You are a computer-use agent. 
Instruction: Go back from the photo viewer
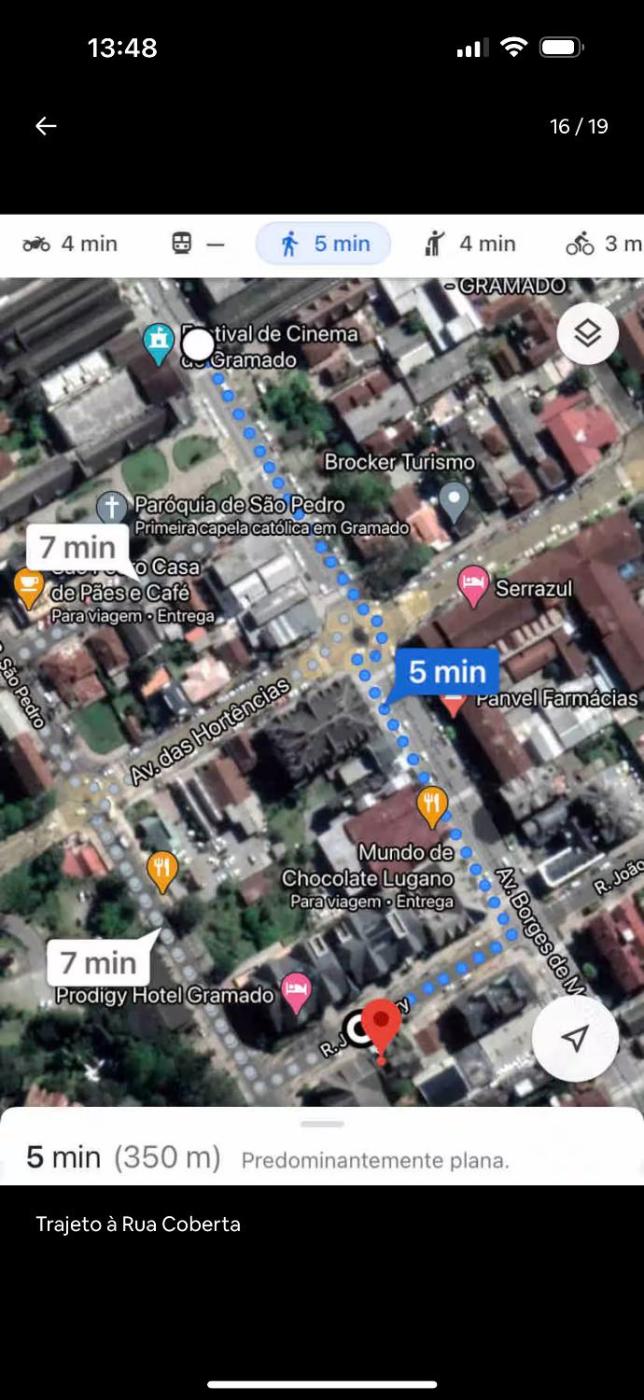click(46, 126)
